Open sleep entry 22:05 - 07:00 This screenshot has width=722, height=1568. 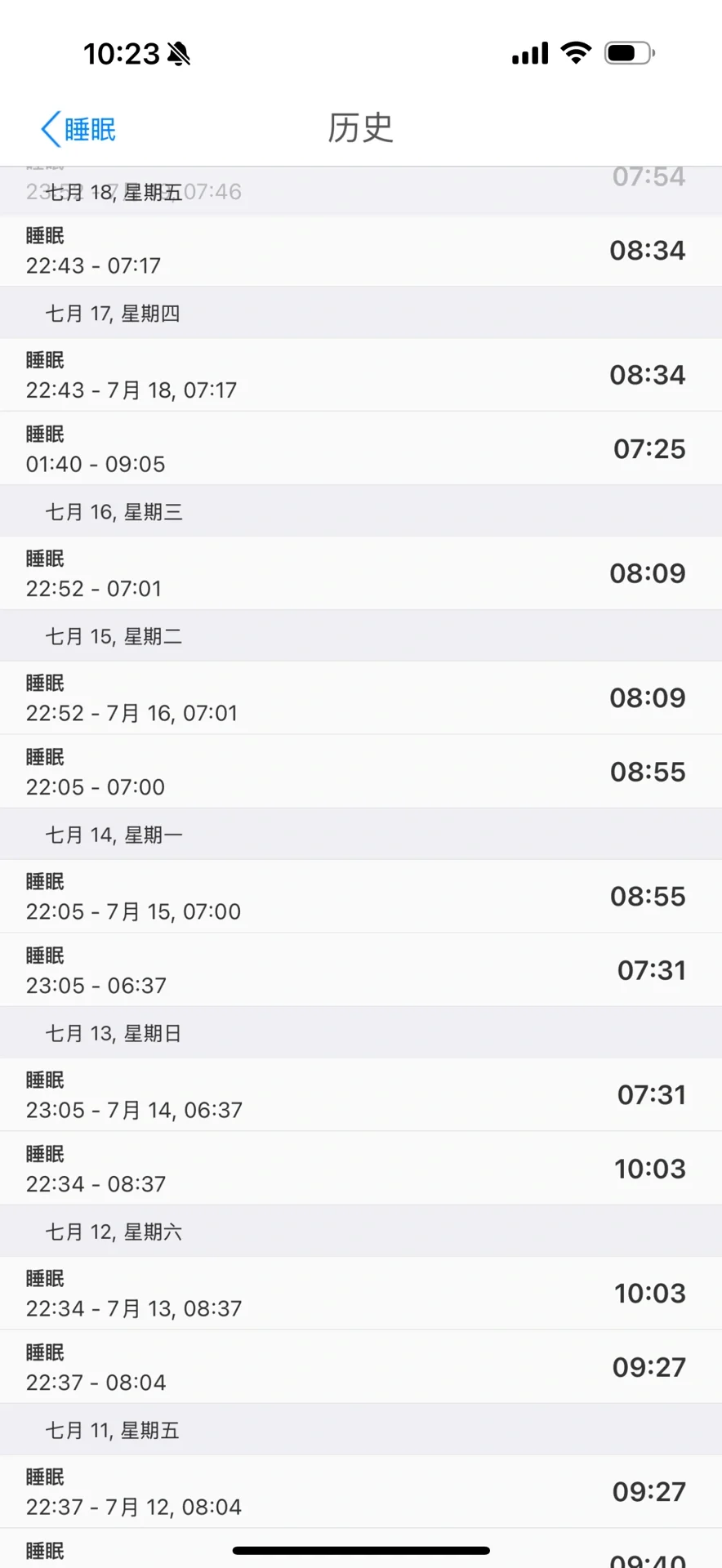click(x=361, y=772)
